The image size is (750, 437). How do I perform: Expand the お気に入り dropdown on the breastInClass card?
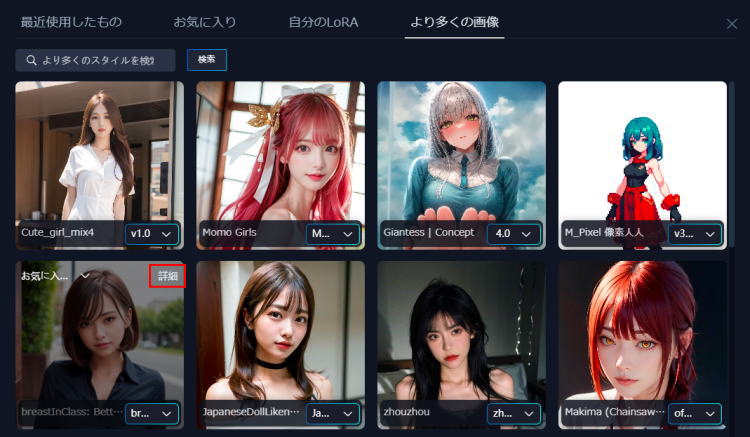[85, 276]
